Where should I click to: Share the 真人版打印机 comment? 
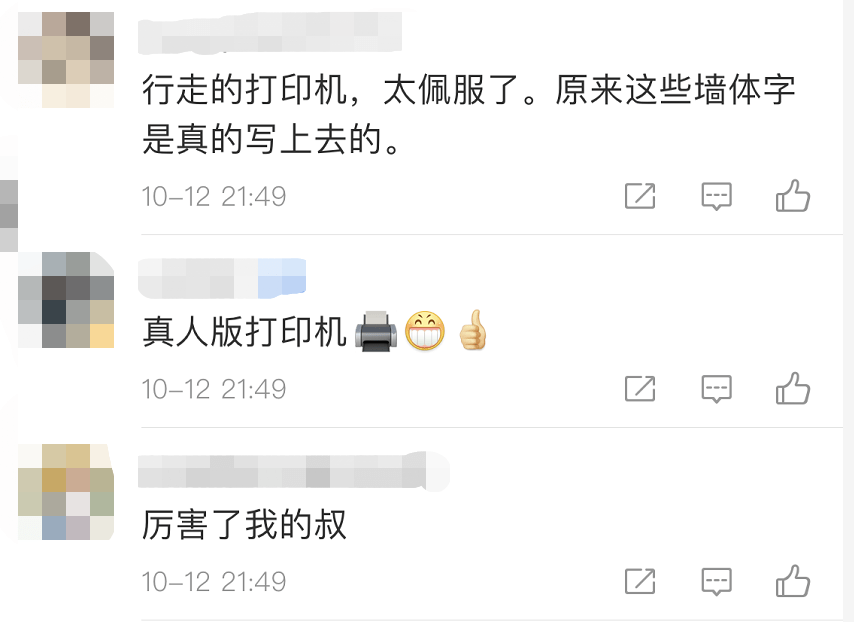[639, 388]
